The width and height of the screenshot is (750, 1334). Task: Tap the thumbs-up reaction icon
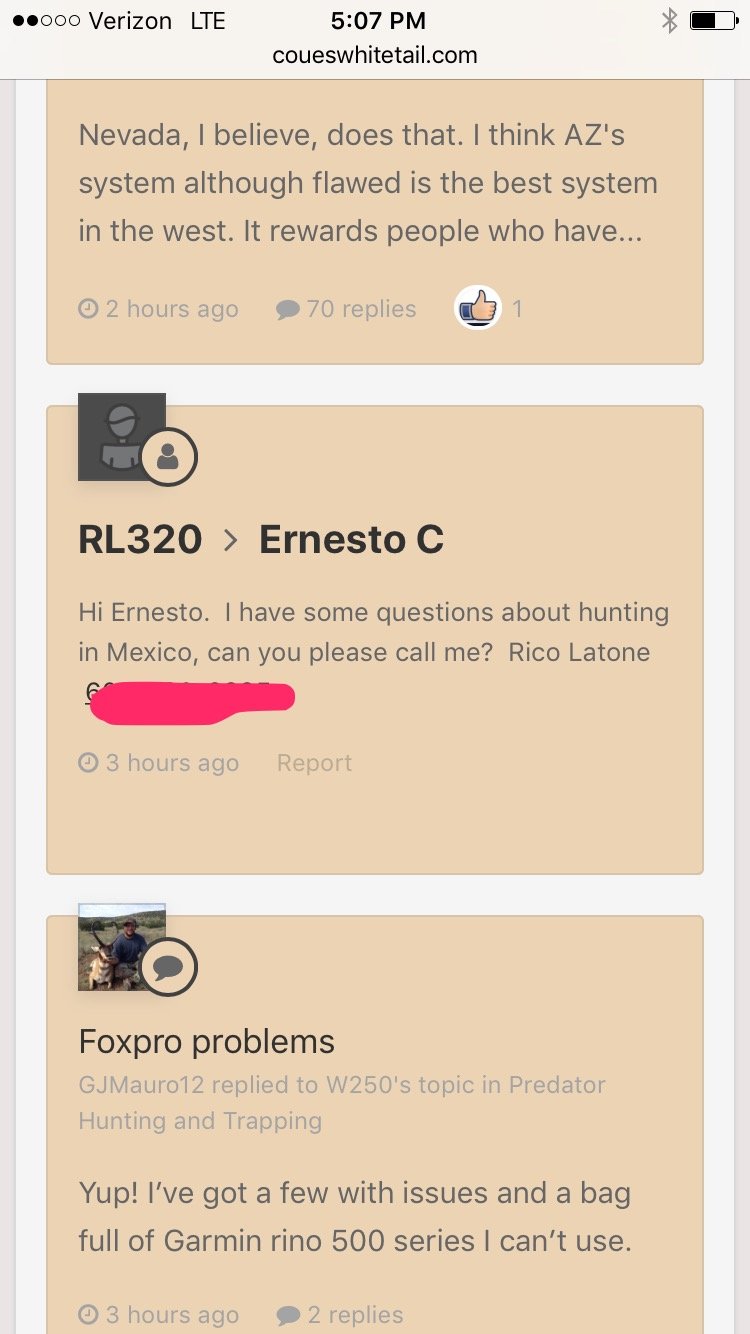pos(477,308)
